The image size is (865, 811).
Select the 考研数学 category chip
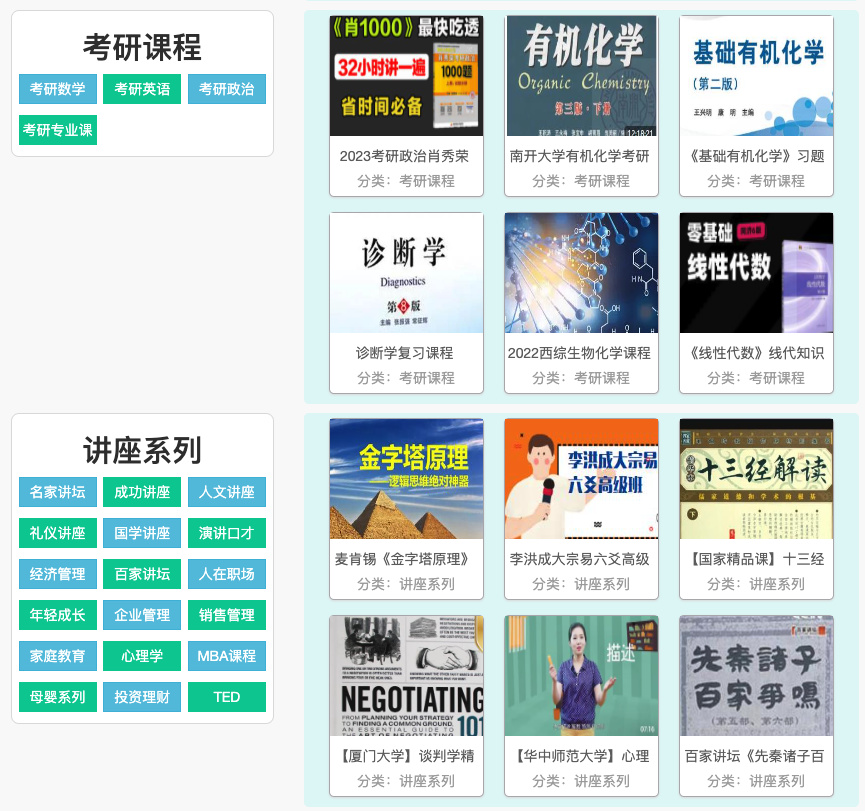tap(57, 89)
